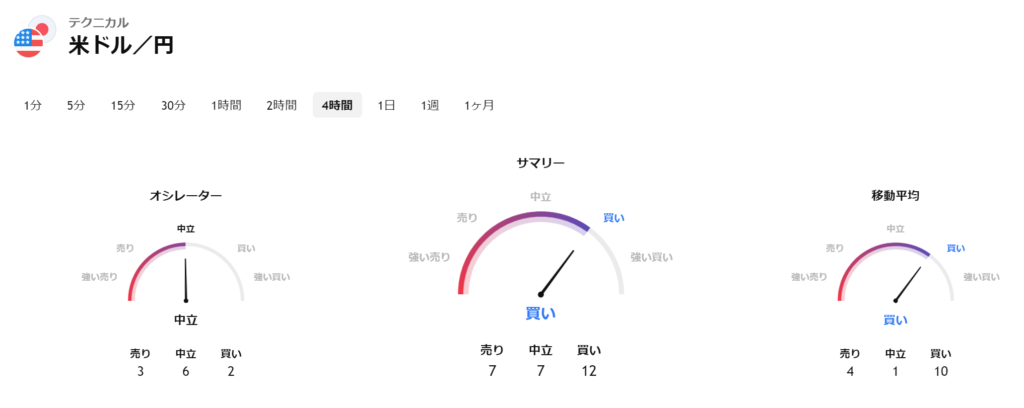This screenshot has width=1024, height=408.
Task: Switch to the 1日 timeframe
Action: tap(386, 105)
